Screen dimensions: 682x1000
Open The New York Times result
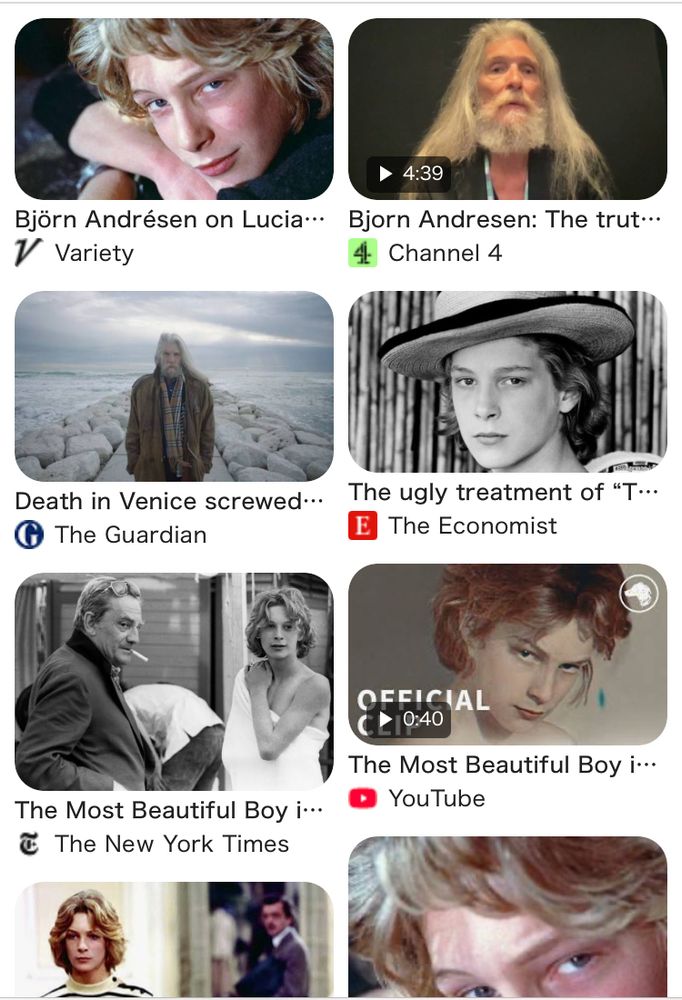[x=174, y=681]
